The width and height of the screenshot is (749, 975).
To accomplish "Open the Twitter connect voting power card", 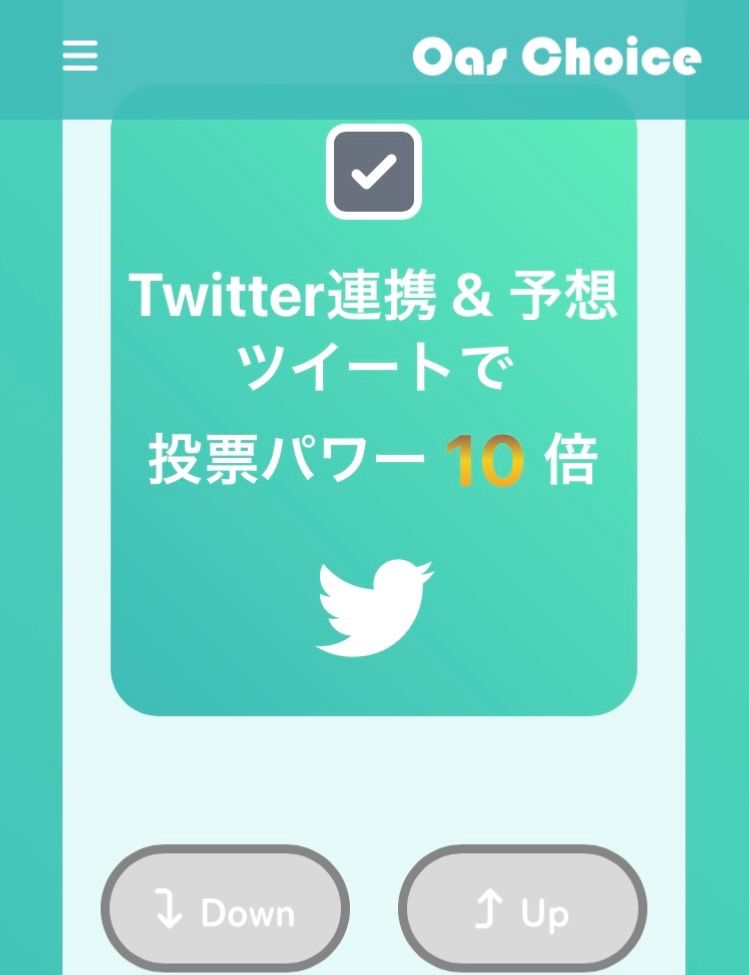I will click(373, 420).
